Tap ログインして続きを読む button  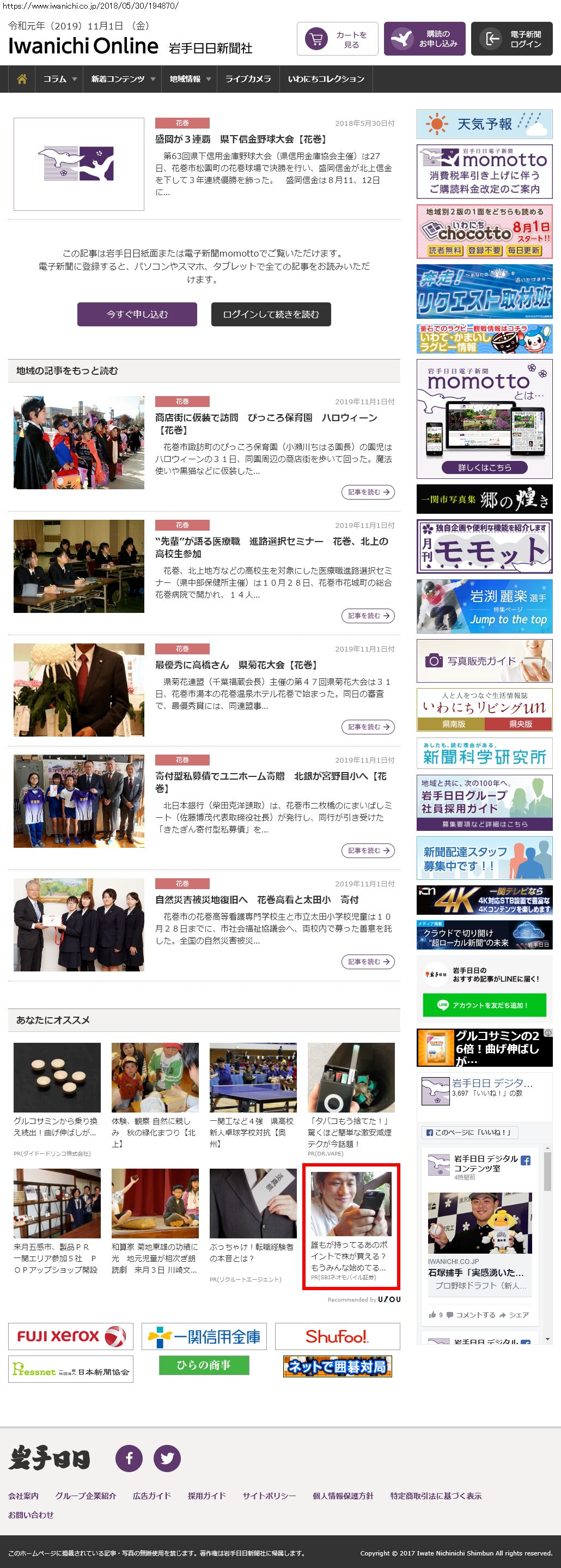click(271, 314)
